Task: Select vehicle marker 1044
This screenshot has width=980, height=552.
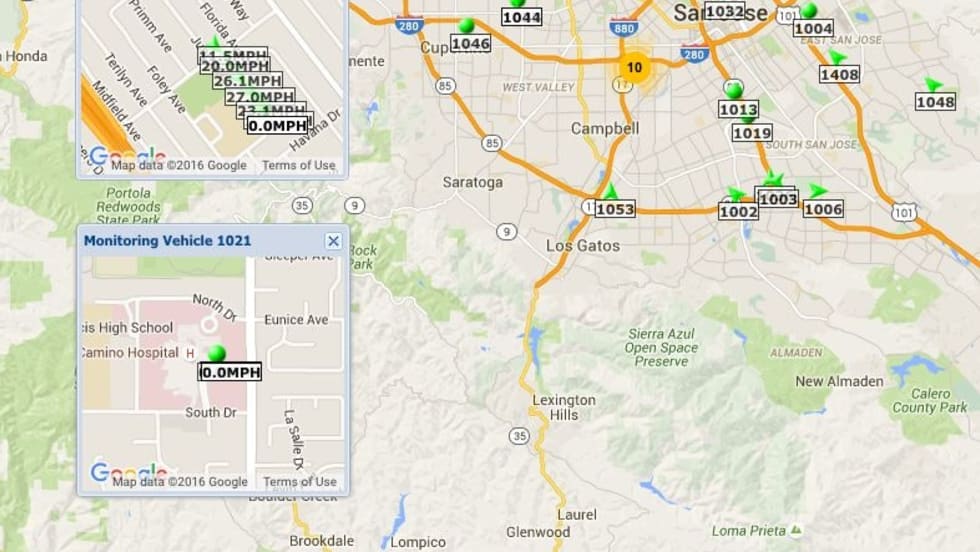Action: tap(521, 16)
